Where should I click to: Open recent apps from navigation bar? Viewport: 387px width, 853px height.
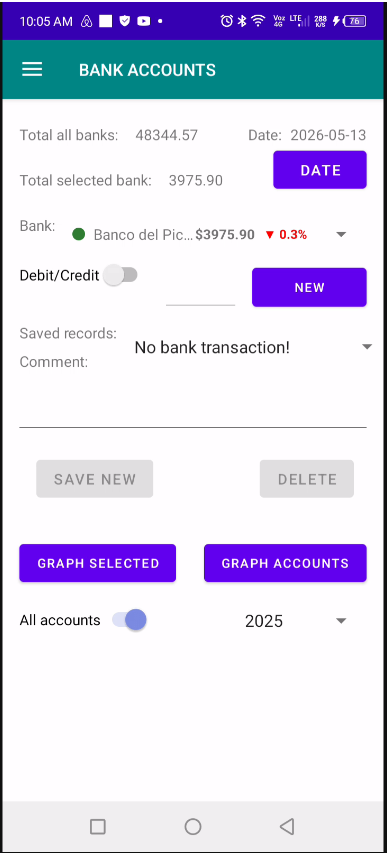pyautogui.click(x=97, y=827)
